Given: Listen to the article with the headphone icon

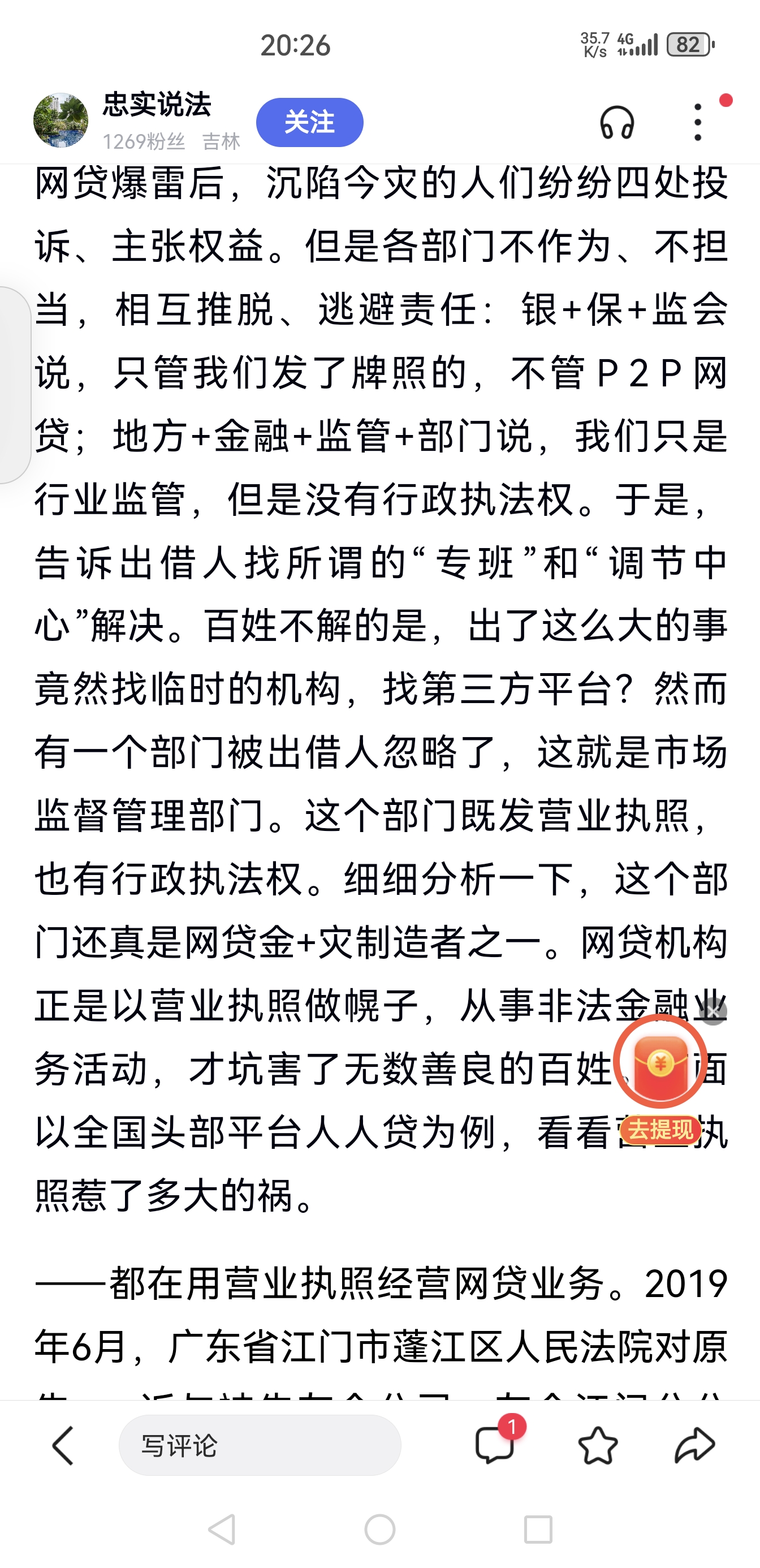Looking at the screenshot, I should [617, 122].
